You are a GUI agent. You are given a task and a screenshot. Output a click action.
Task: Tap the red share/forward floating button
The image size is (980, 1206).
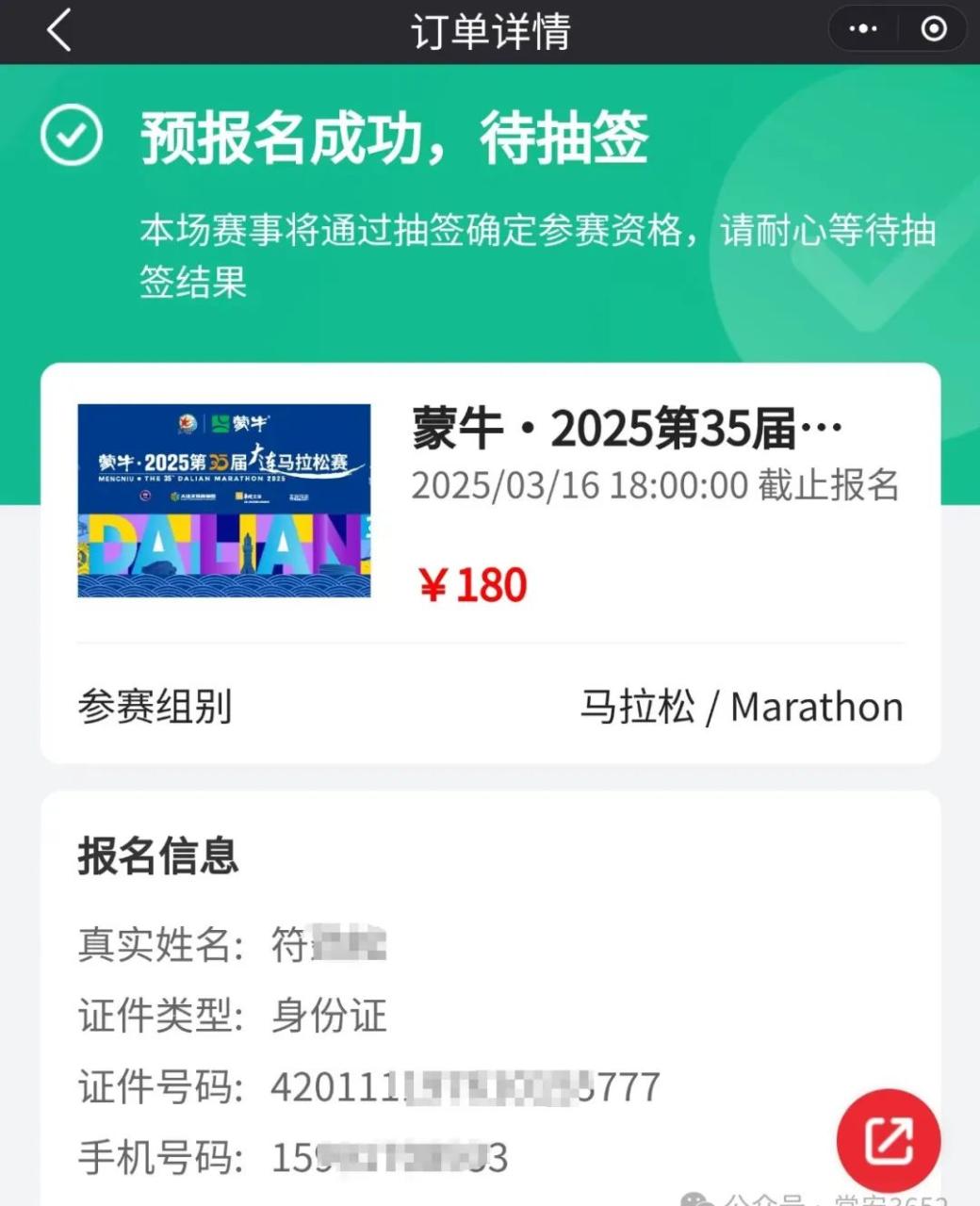[x=887, y=1139]
